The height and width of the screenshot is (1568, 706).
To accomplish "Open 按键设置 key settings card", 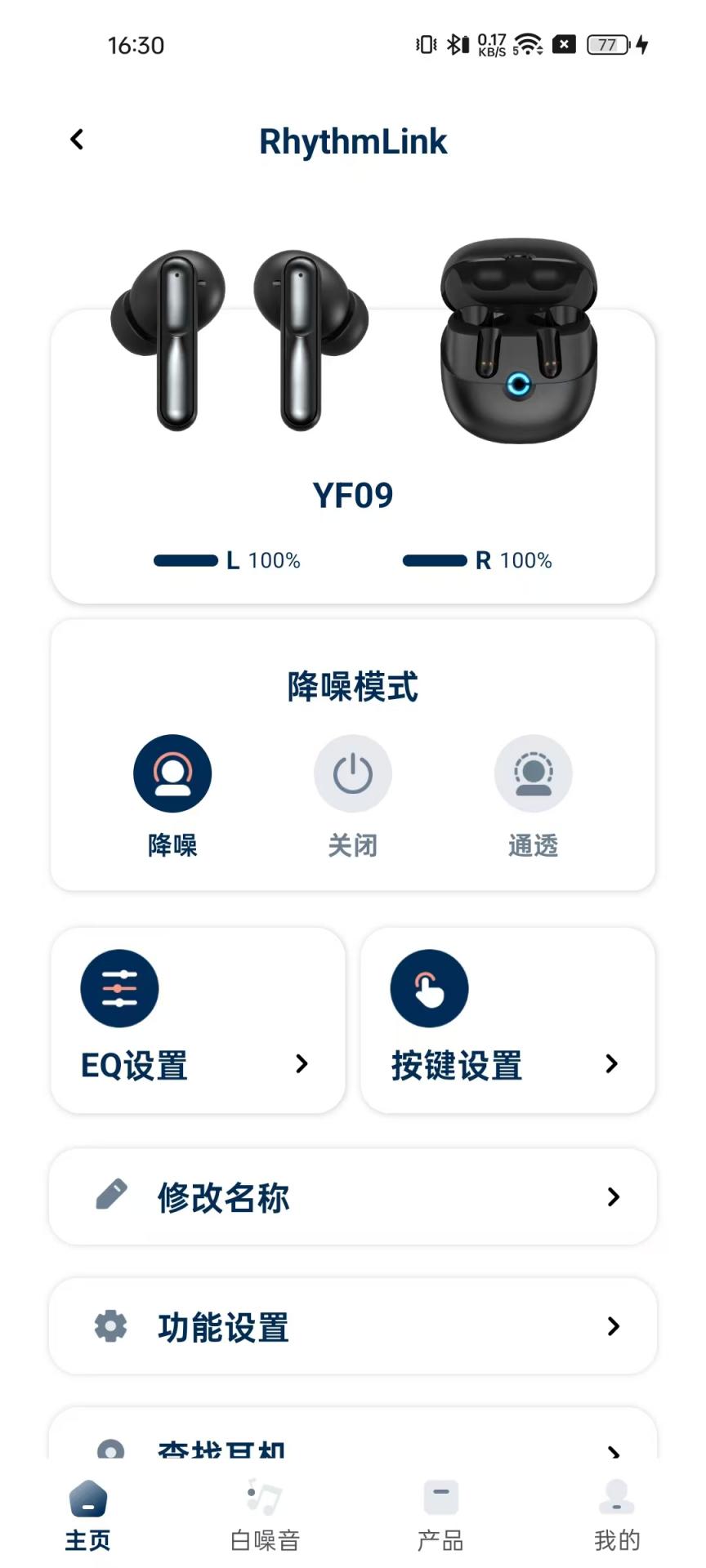I will 507,1021.
